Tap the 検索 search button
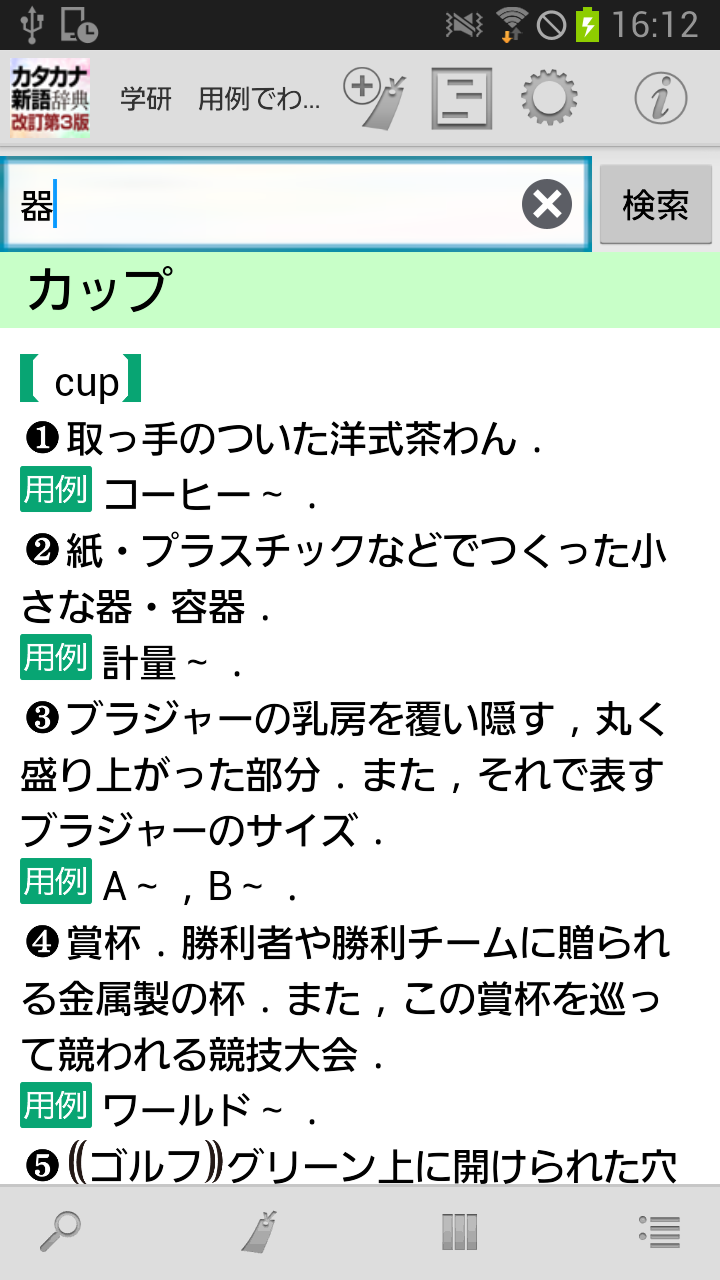Screen dimensions: 720x1280 (x=655, y=205)
